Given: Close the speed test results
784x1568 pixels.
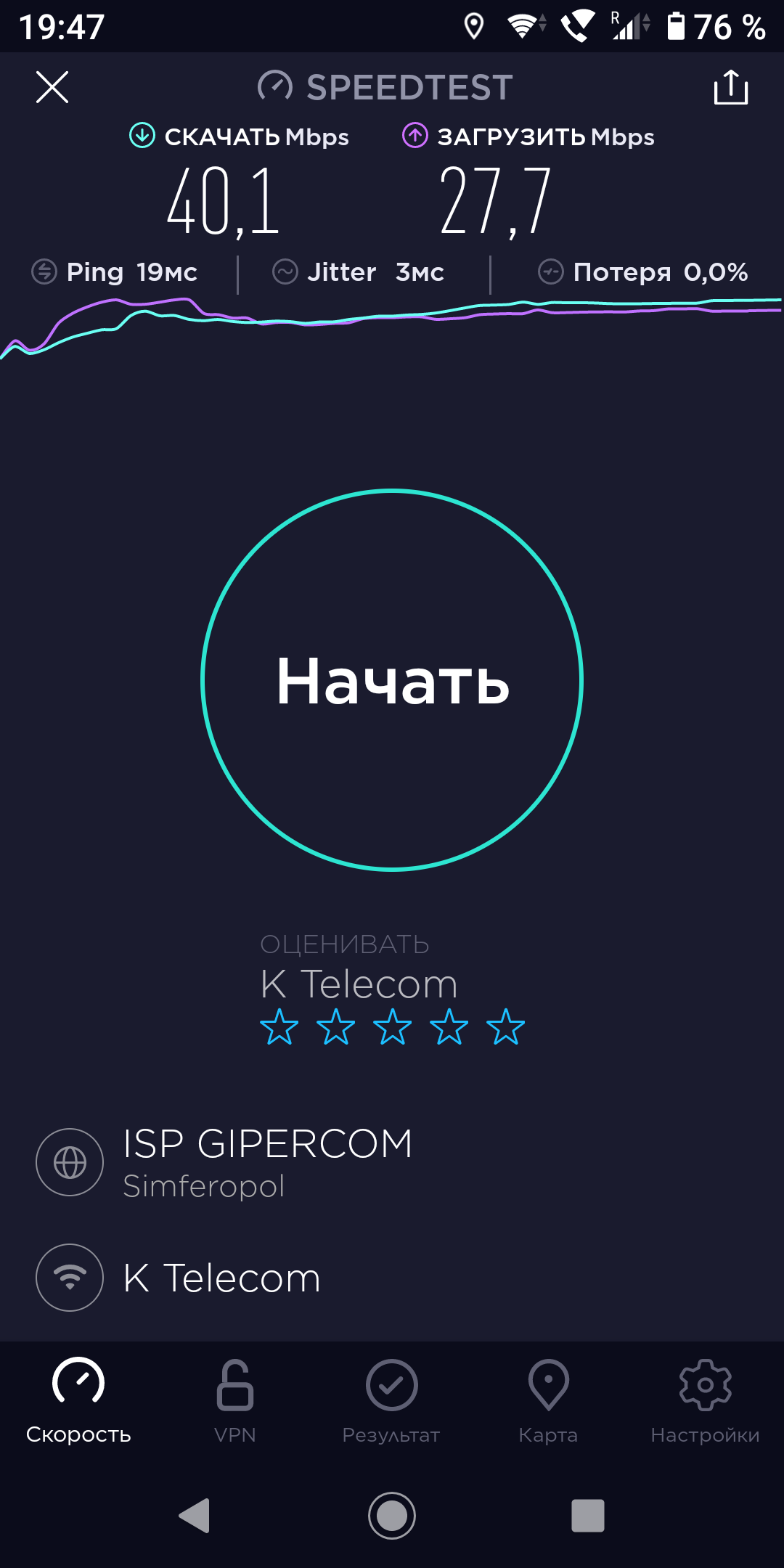Looking at the screenshot, I should [x=52, y=87].
